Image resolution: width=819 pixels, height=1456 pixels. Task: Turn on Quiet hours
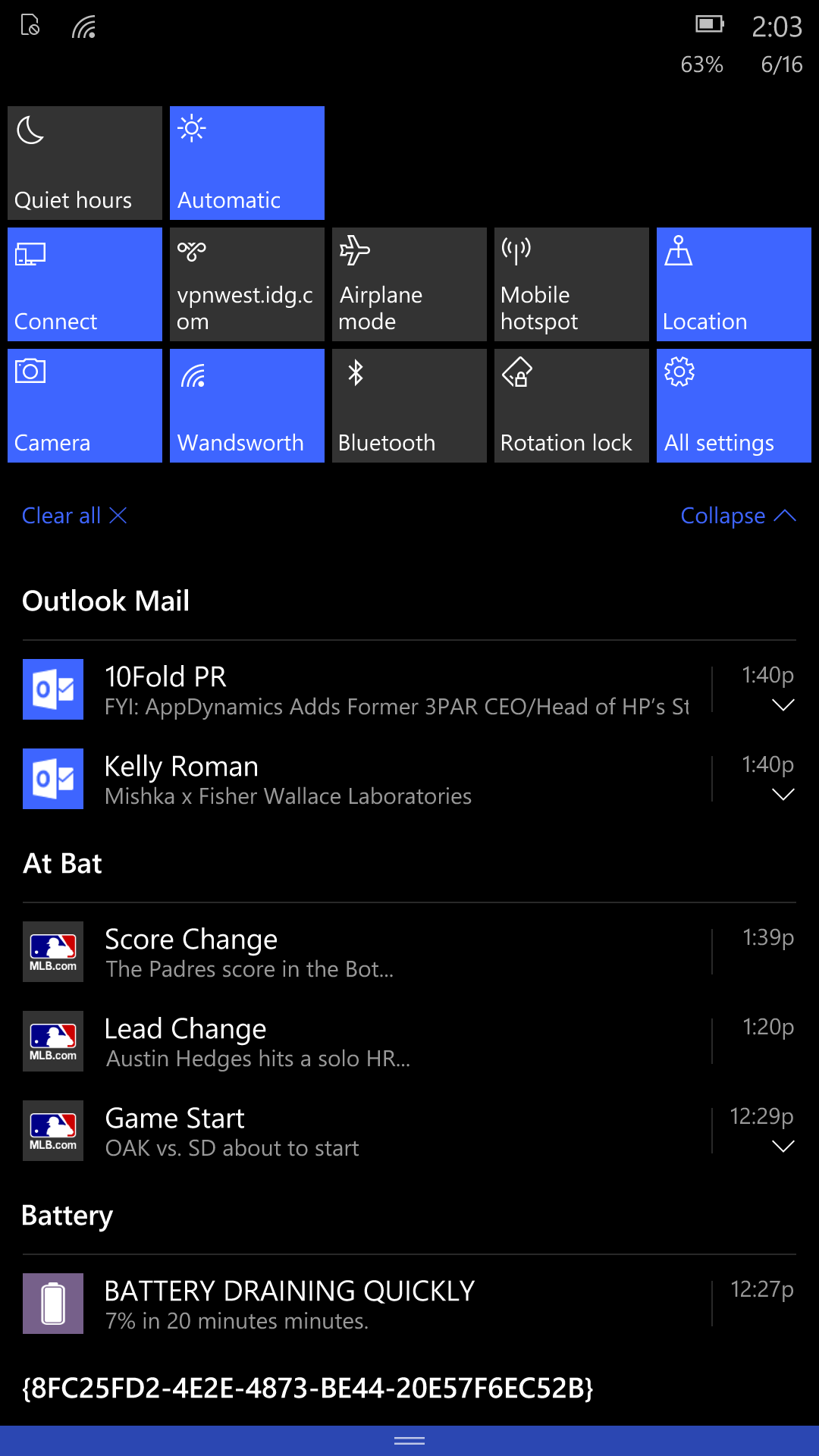(85, 163)
